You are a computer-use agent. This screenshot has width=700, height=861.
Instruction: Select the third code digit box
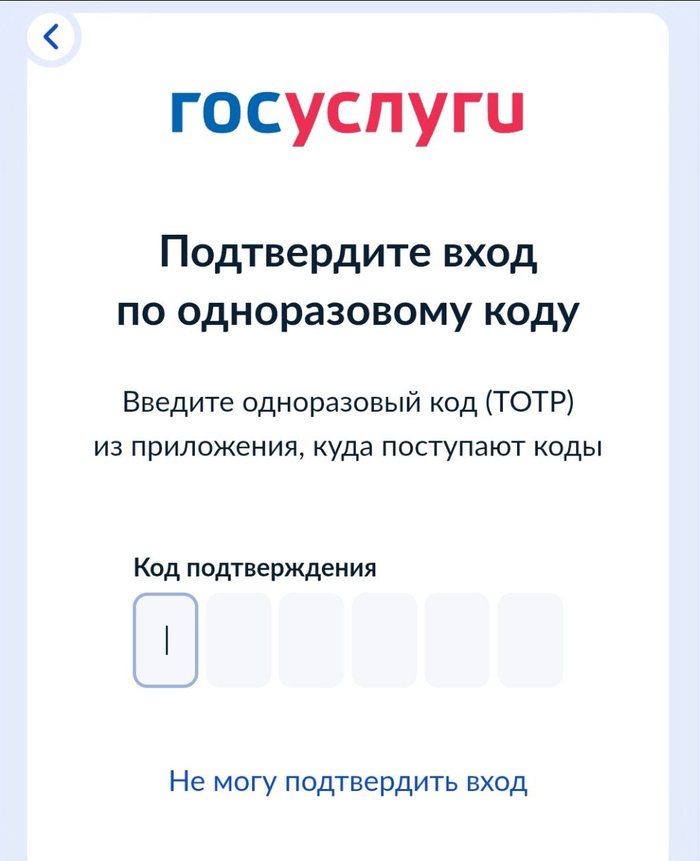point(311,640)
